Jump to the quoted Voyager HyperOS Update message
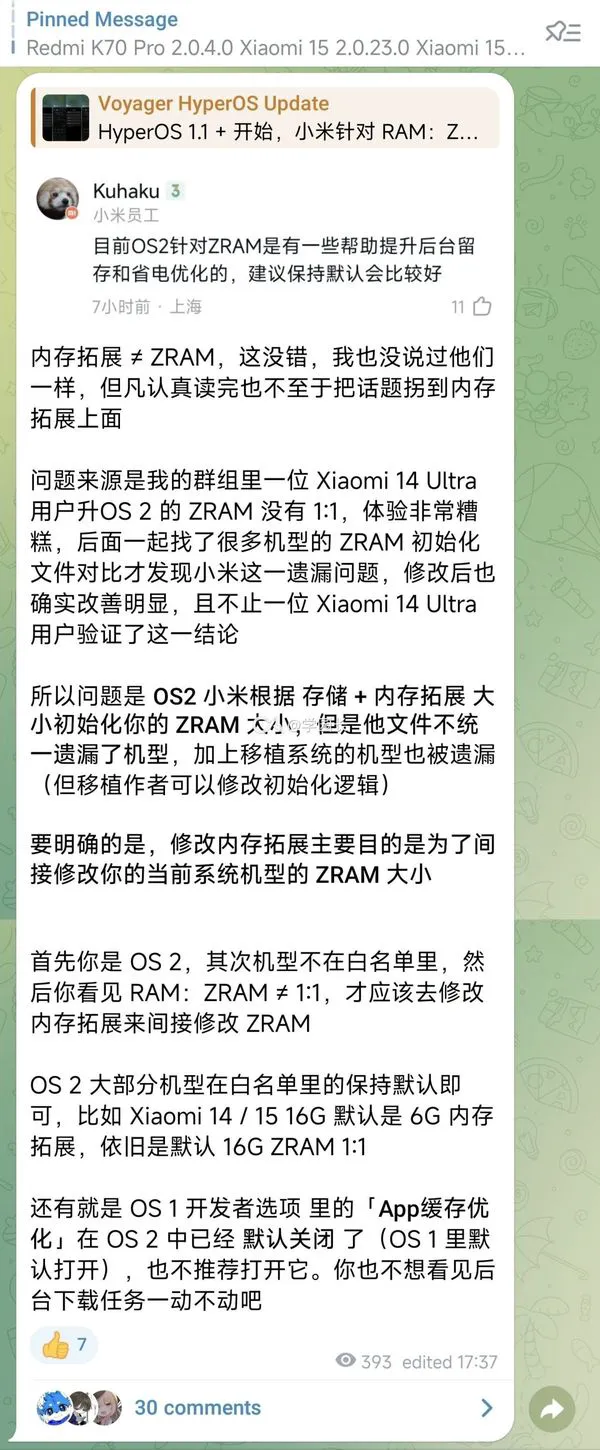 click(x=265, y=117)
